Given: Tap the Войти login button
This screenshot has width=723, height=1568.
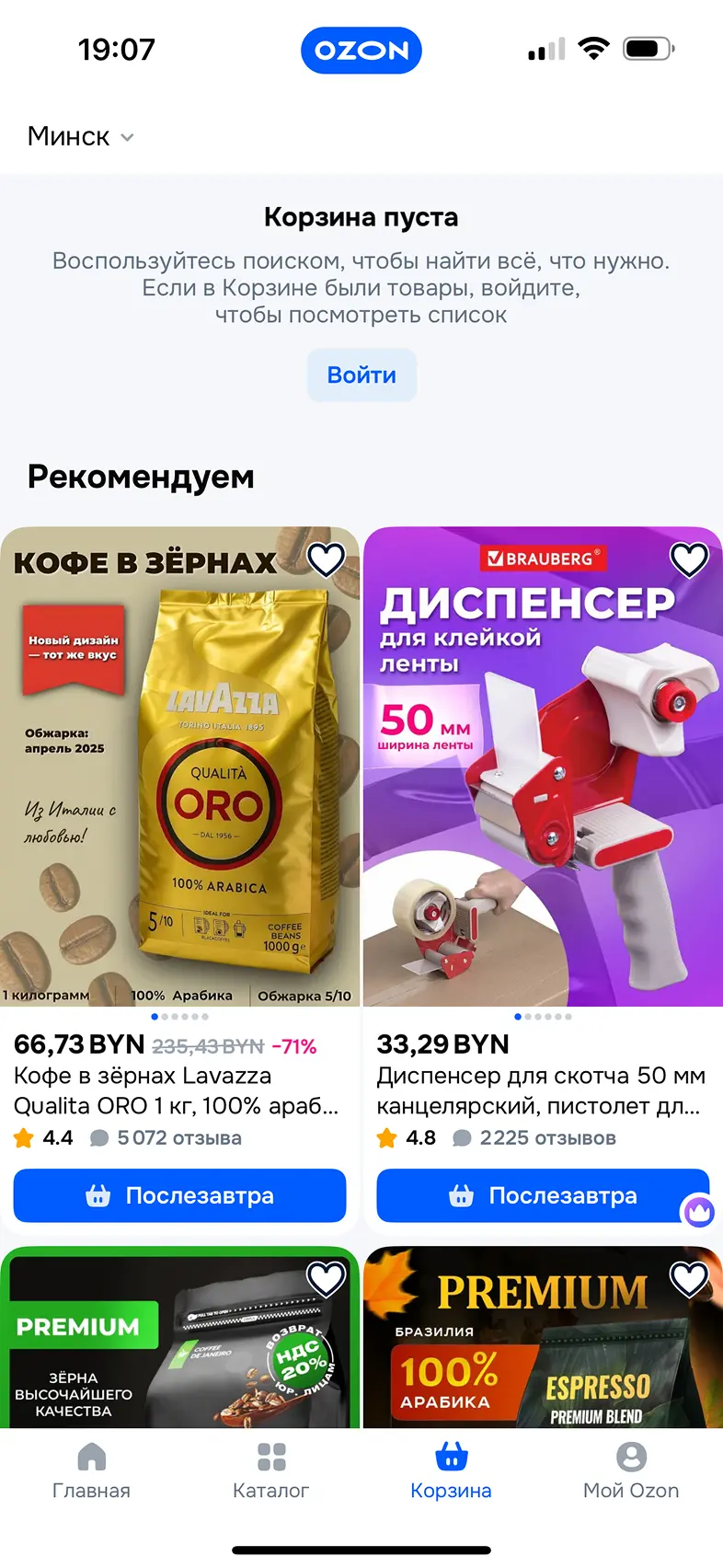Looking at the screenshot, I should [x=361, y=375].
